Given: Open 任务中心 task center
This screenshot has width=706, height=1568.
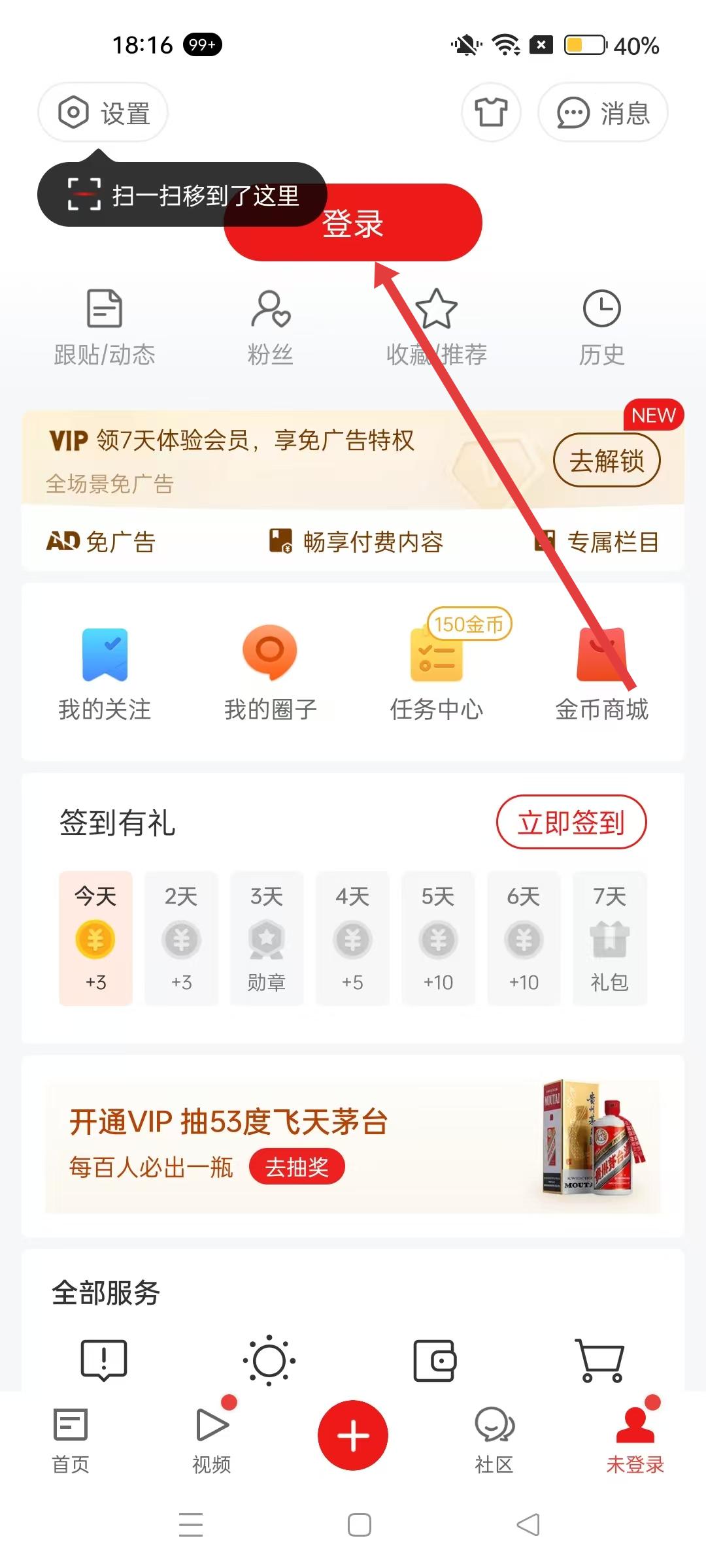Looking at the screenshot, I should 436,673.
